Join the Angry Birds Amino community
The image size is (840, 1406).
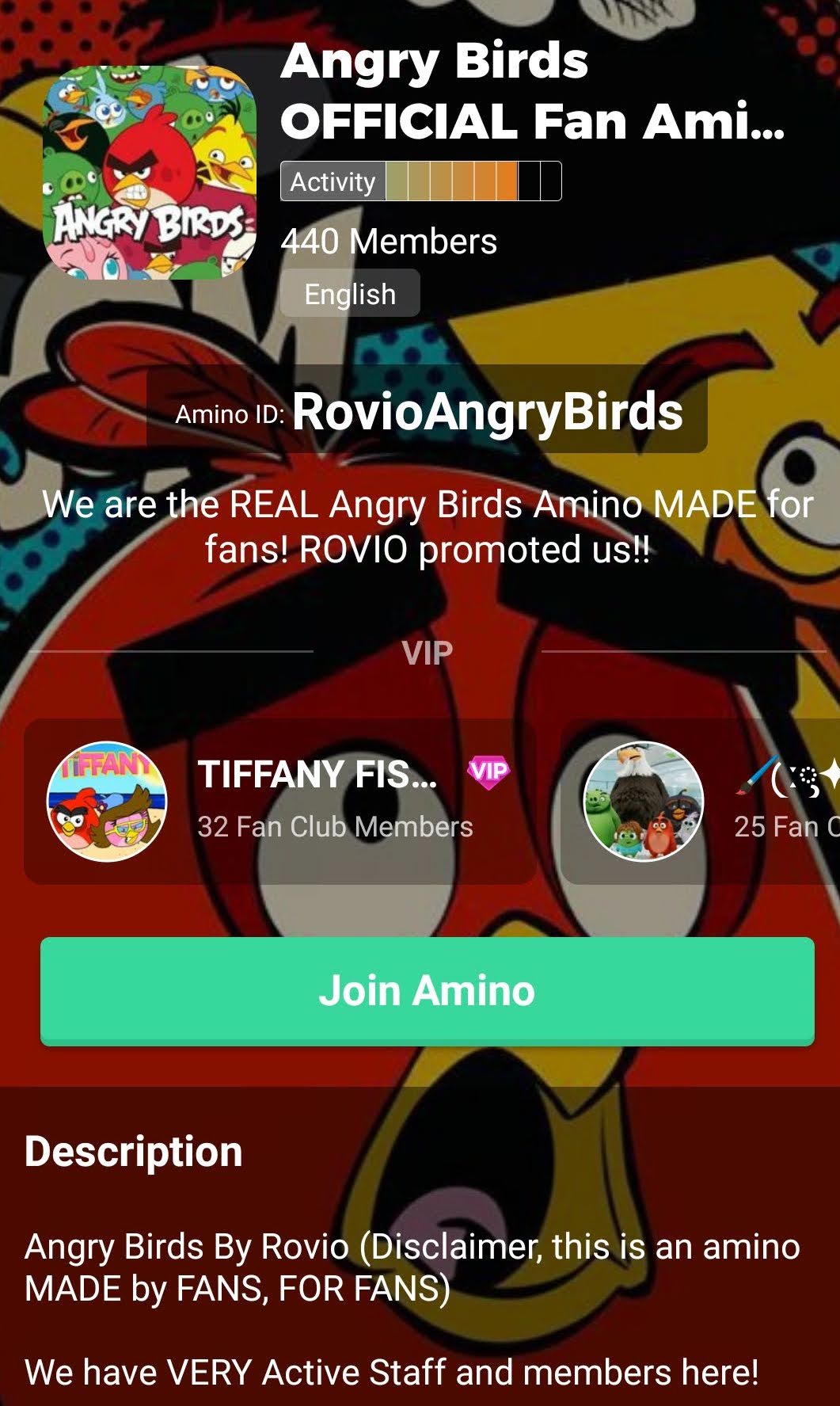click(427, 990)
